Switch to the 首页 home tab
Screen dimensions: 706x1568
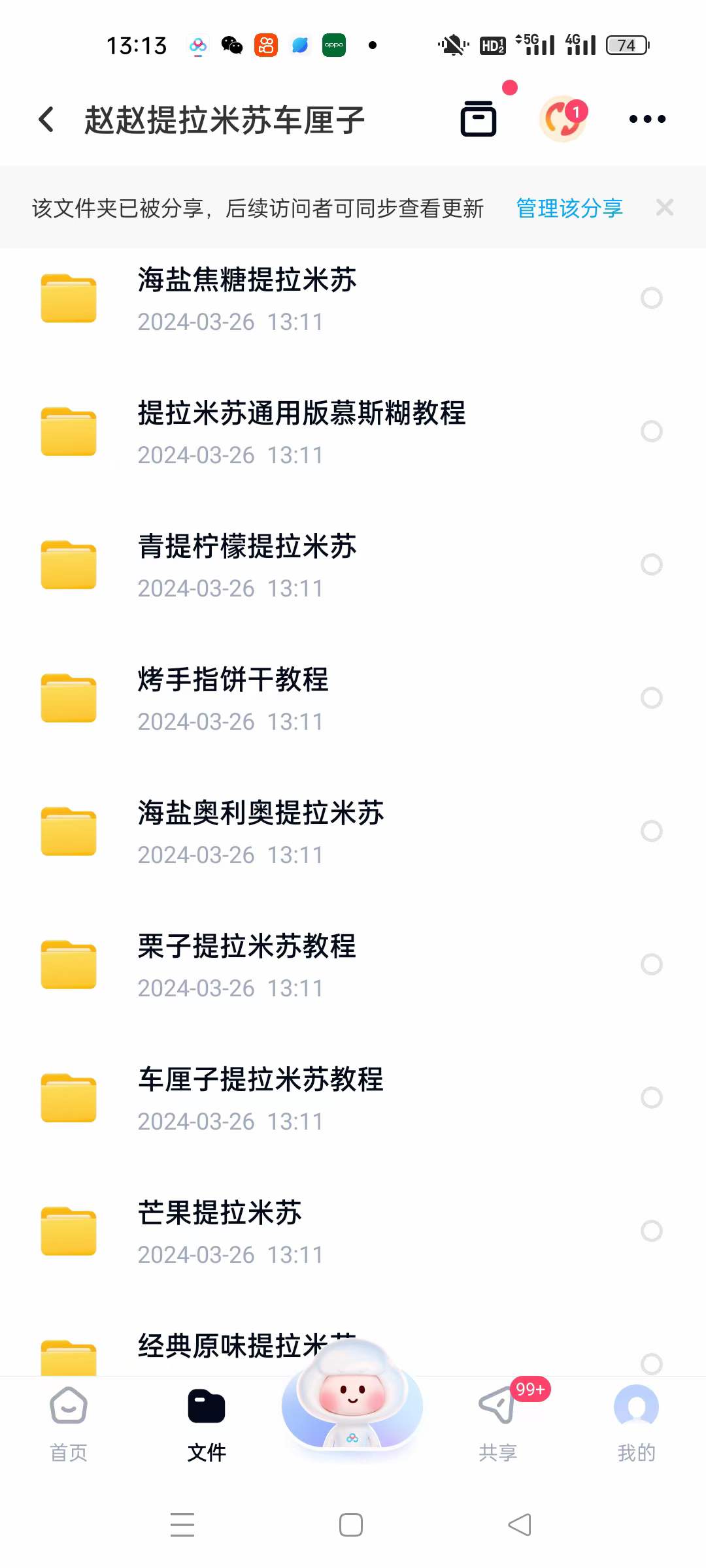tap(67, 1424)
